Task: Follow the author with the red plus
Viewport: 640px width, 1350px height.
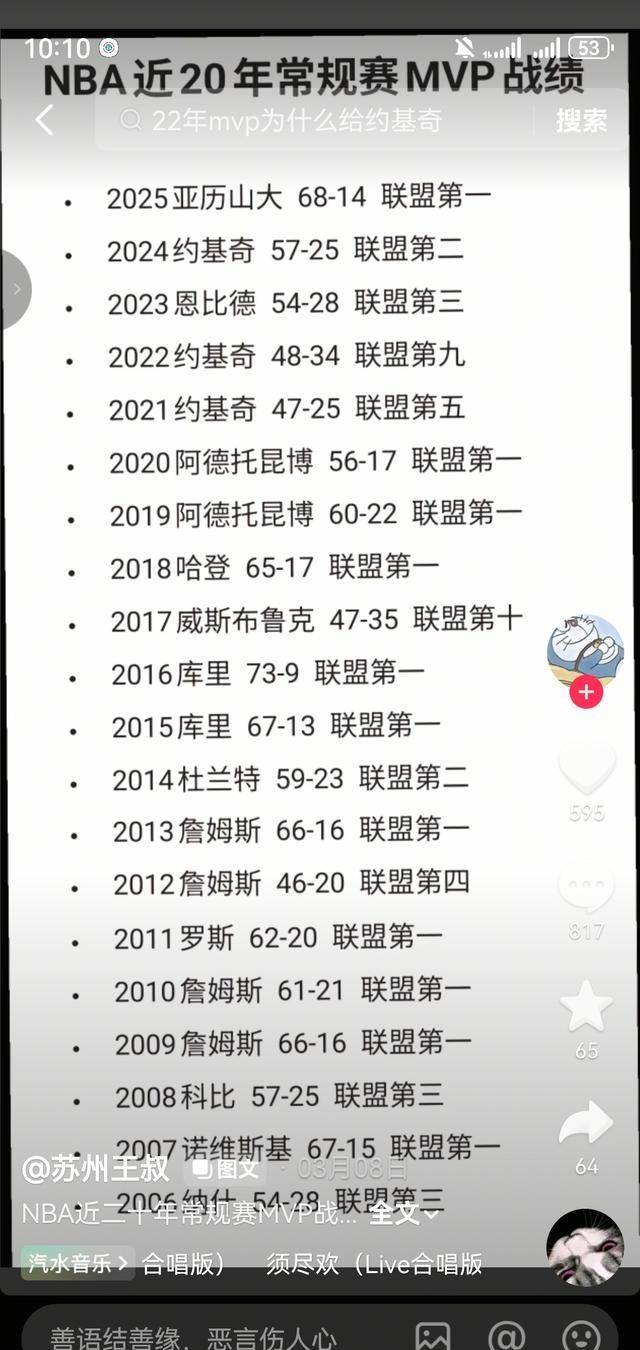Action: click(586, 692)
